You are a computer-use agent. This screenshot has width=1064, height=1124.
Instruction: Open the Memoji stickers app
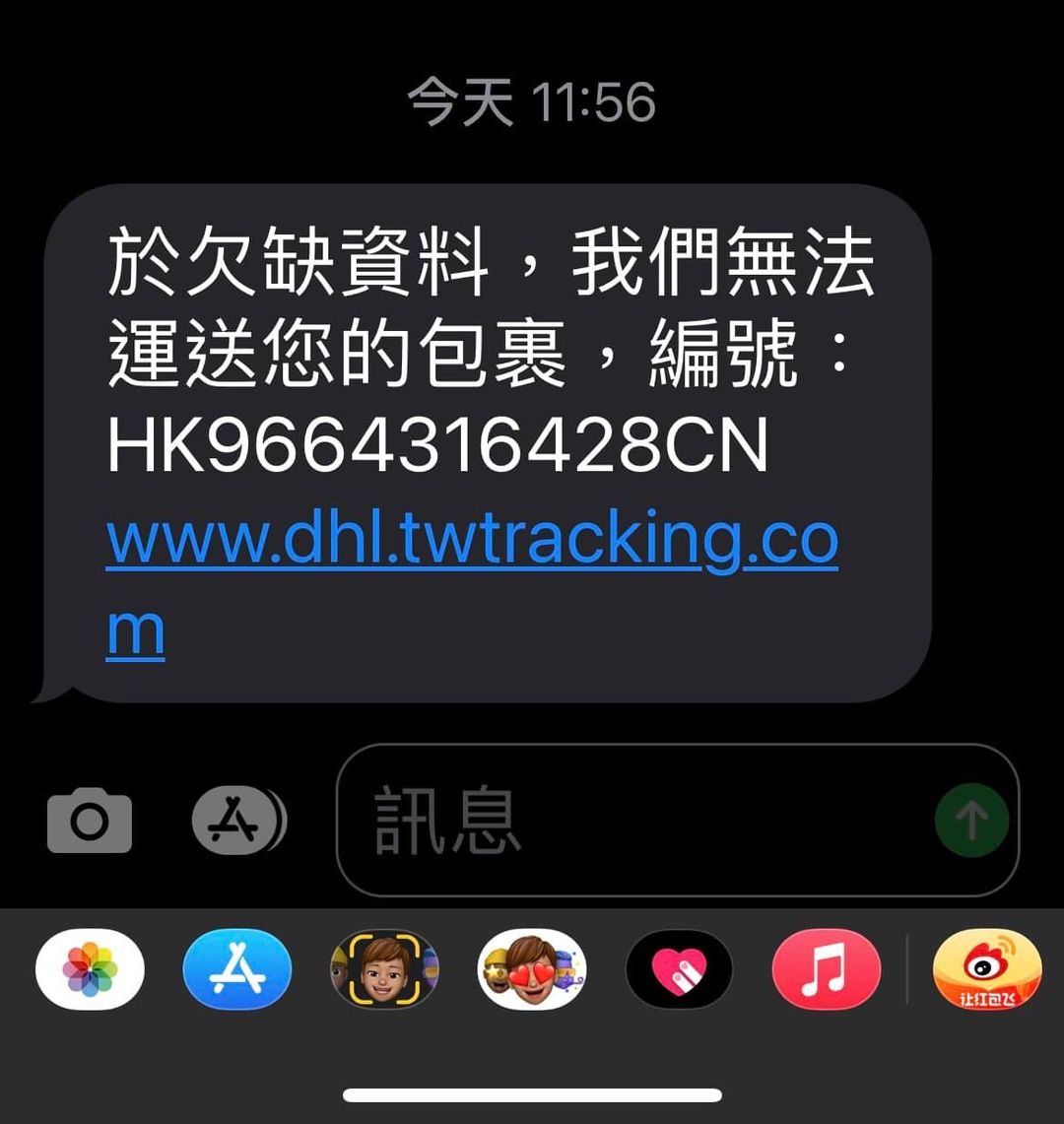point(532,969)
